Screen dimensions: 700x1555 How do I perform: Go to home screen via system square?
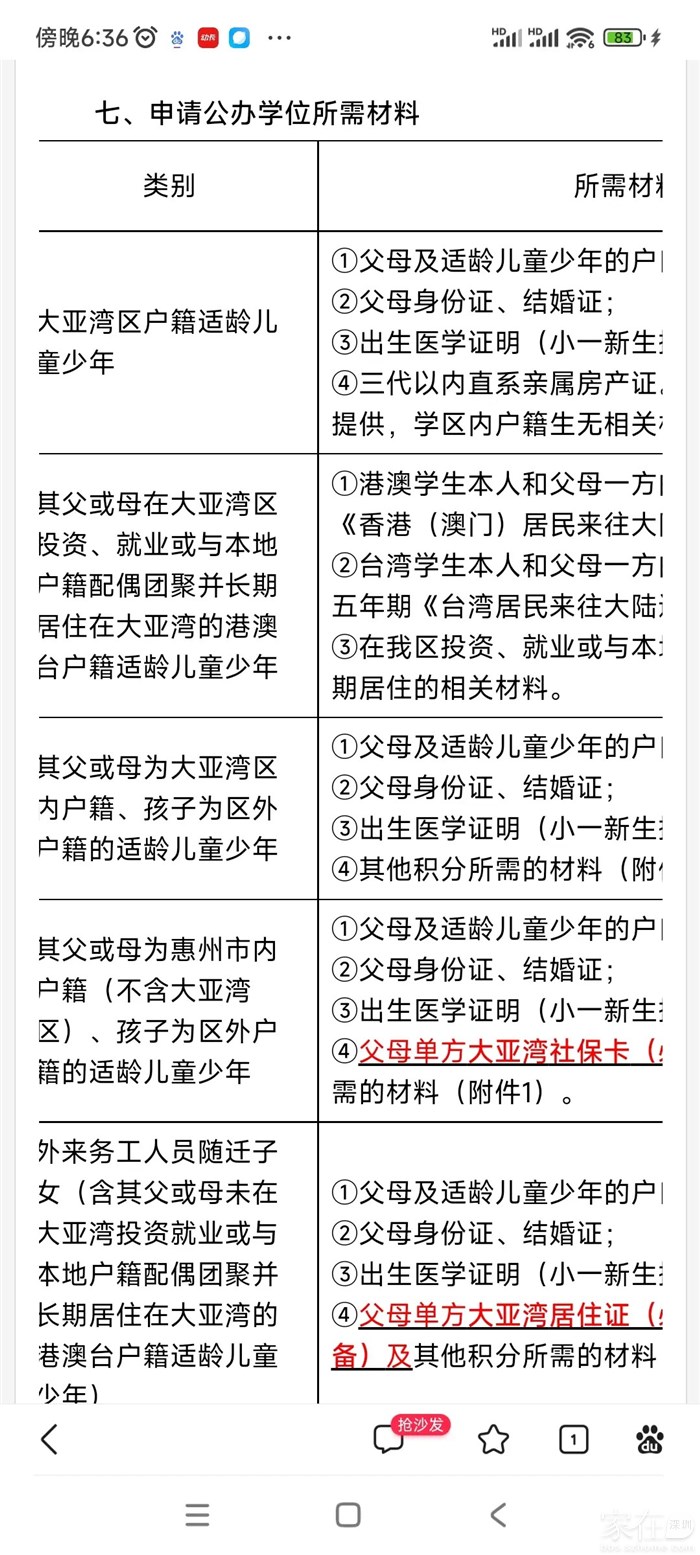(x=348, y=1514)
